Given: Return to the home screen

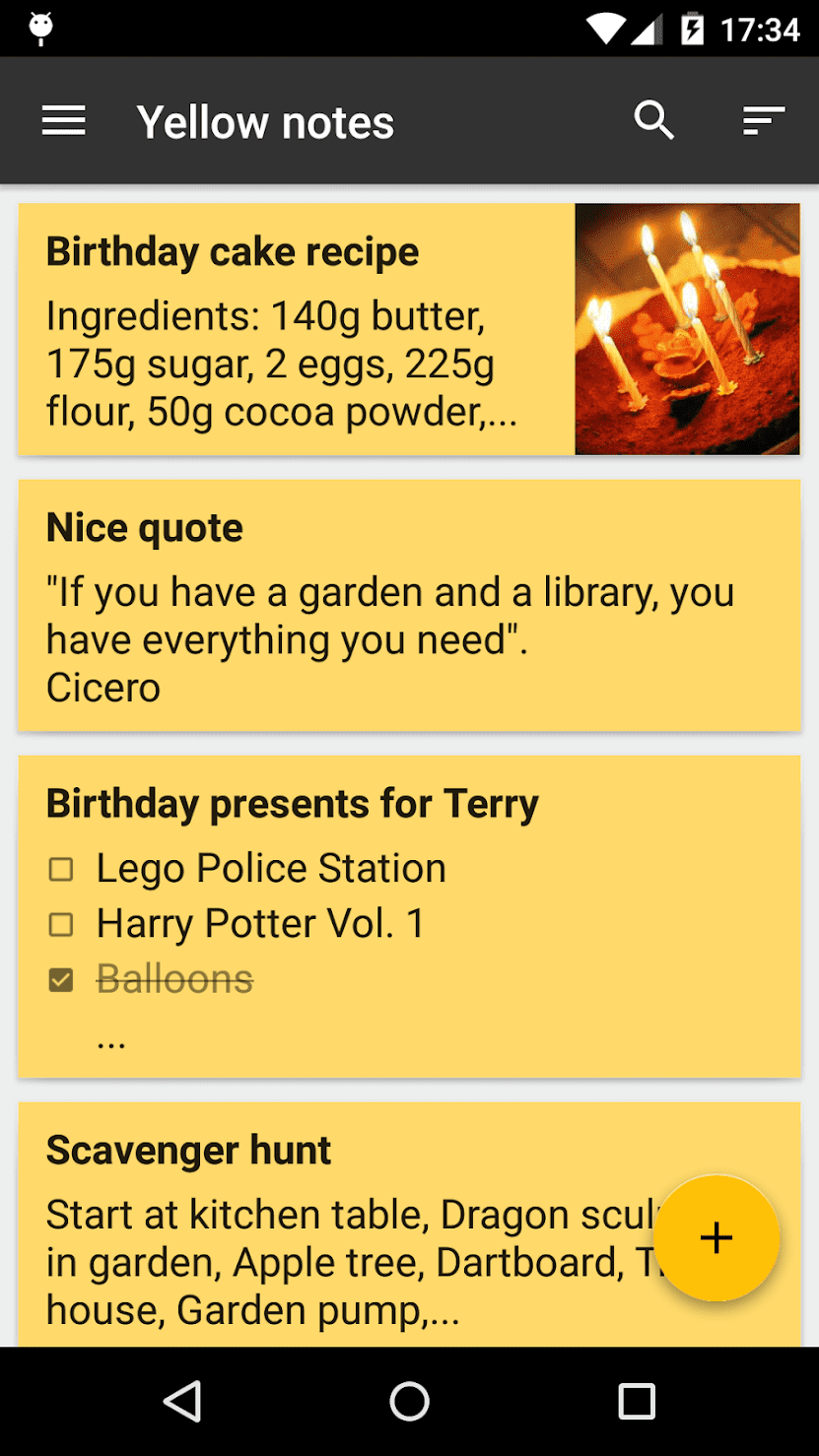Looking at the screenshot, I should (409, 1401).
